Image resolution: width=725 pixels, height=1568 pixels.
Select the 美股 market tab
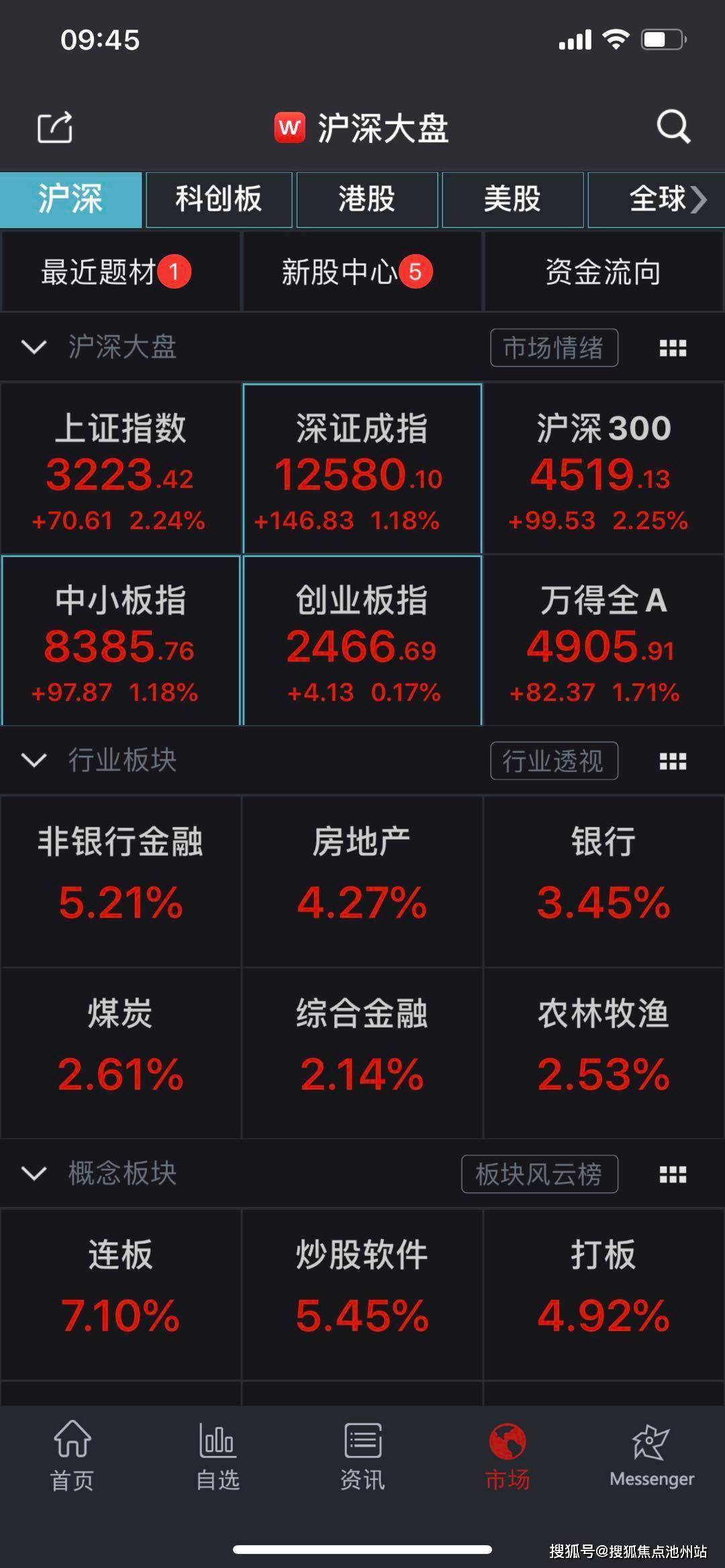click(x=512, y=199)
